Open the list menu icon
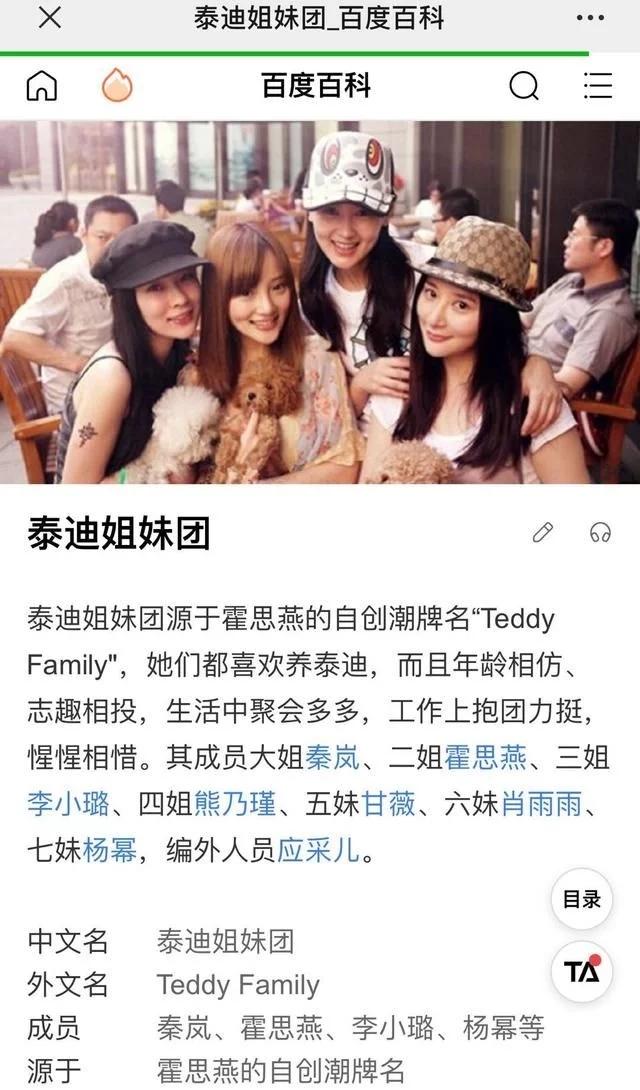The width and height of the screenshot is (640, 1090). [x=598, y=87]
